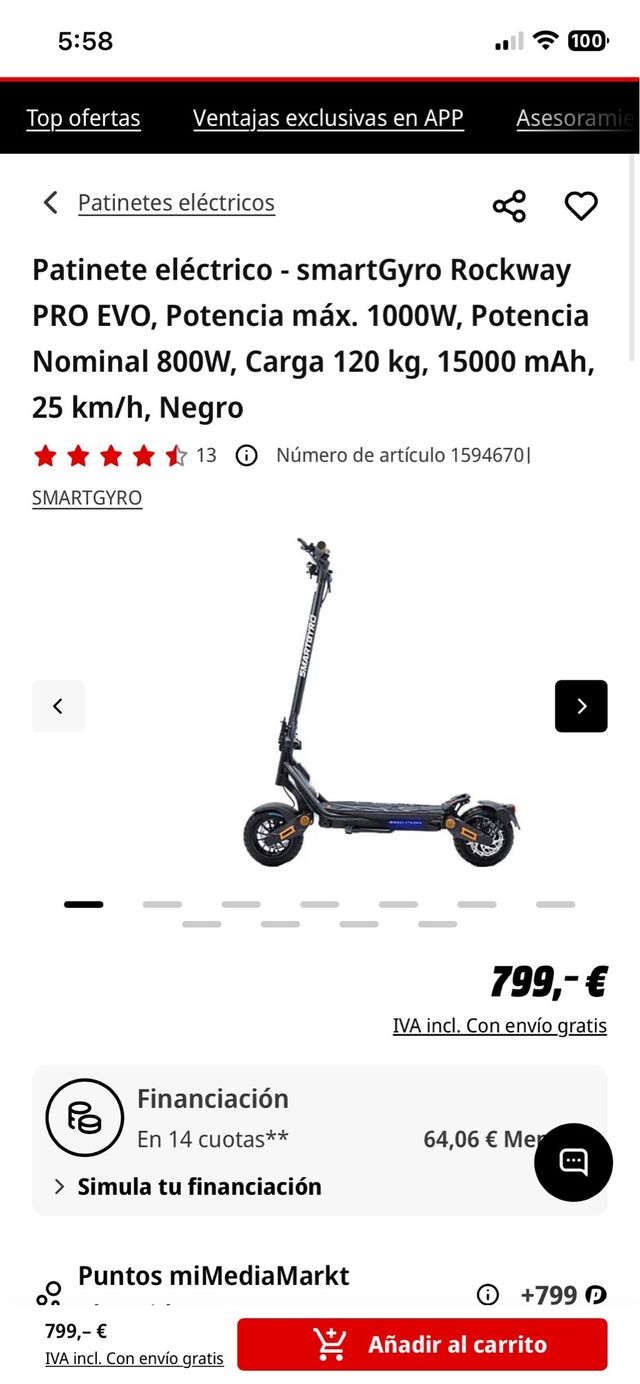The width and height of the screenshot is (640, 1384).
Task: Open IVA incl. Con envío gratis under price
Action: tap(499, 1026)
